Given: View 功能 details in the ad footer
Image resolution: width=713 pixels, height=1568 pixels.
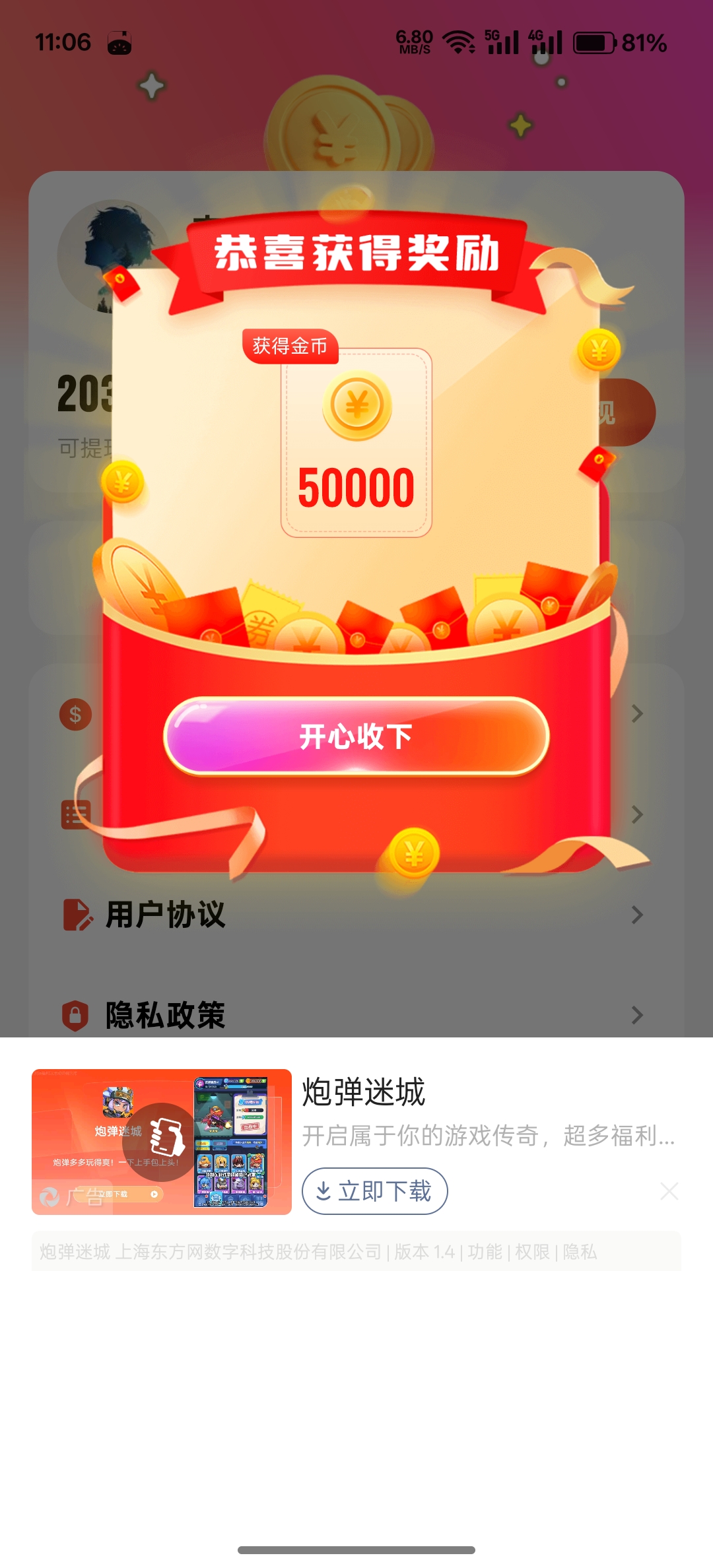Looking at the screenshot, I should pyautogui.click(x=485, y=1252).
